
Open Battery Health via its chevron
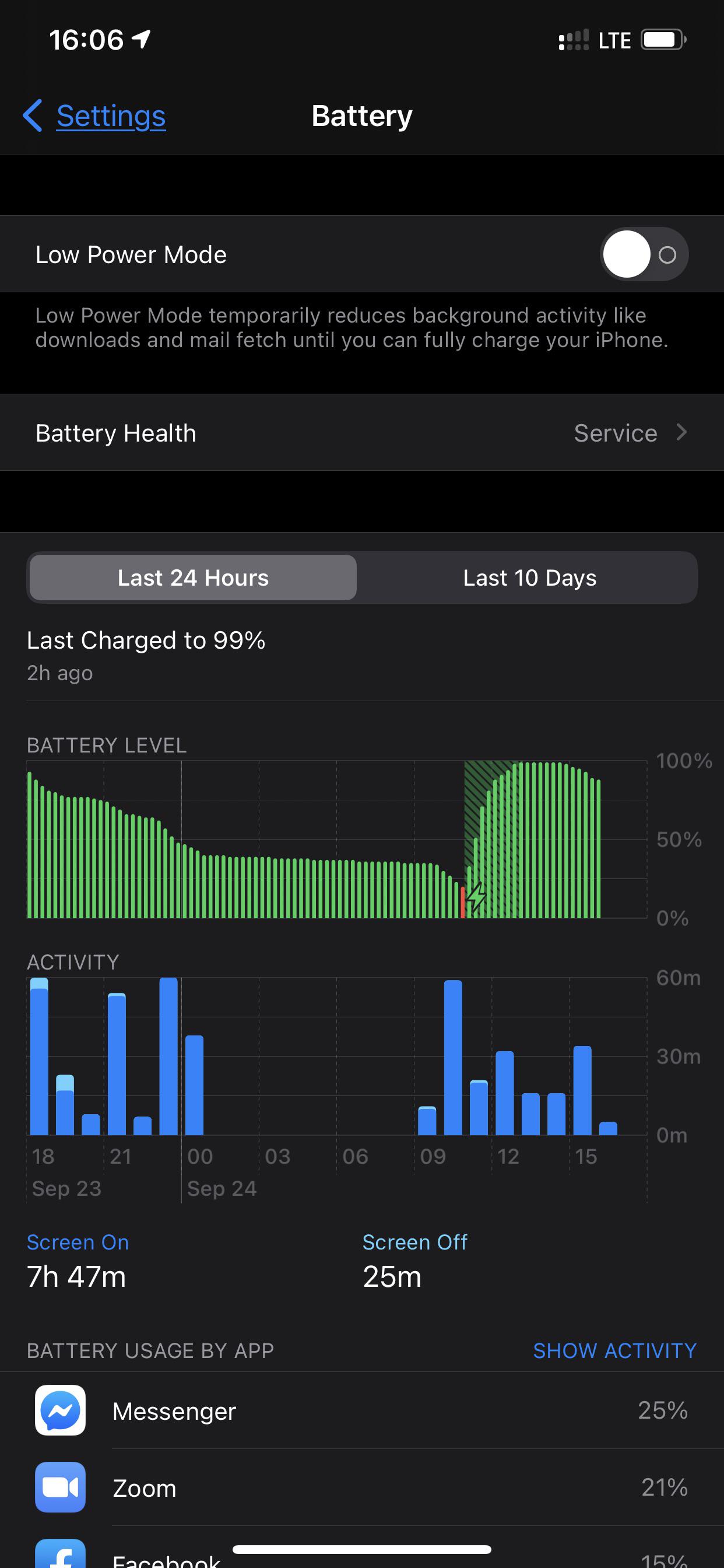pyautogui.click(x=680, y=432)
